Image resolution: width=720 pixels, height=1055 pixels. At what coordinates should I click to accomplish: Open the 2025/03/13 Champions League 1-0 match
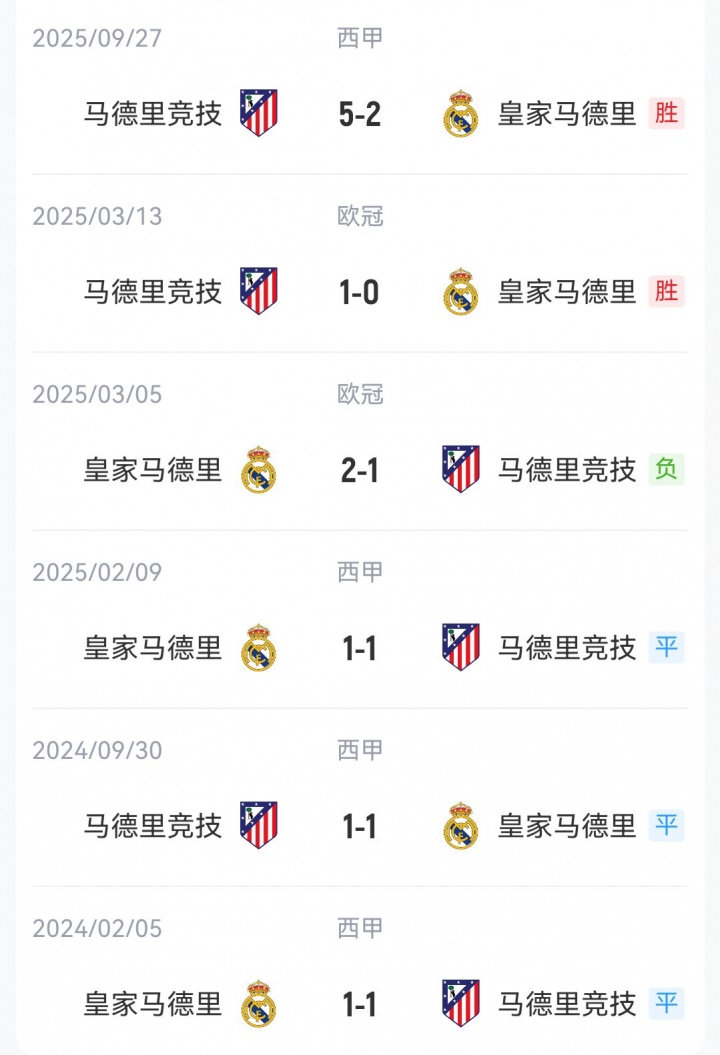(360, 292)
